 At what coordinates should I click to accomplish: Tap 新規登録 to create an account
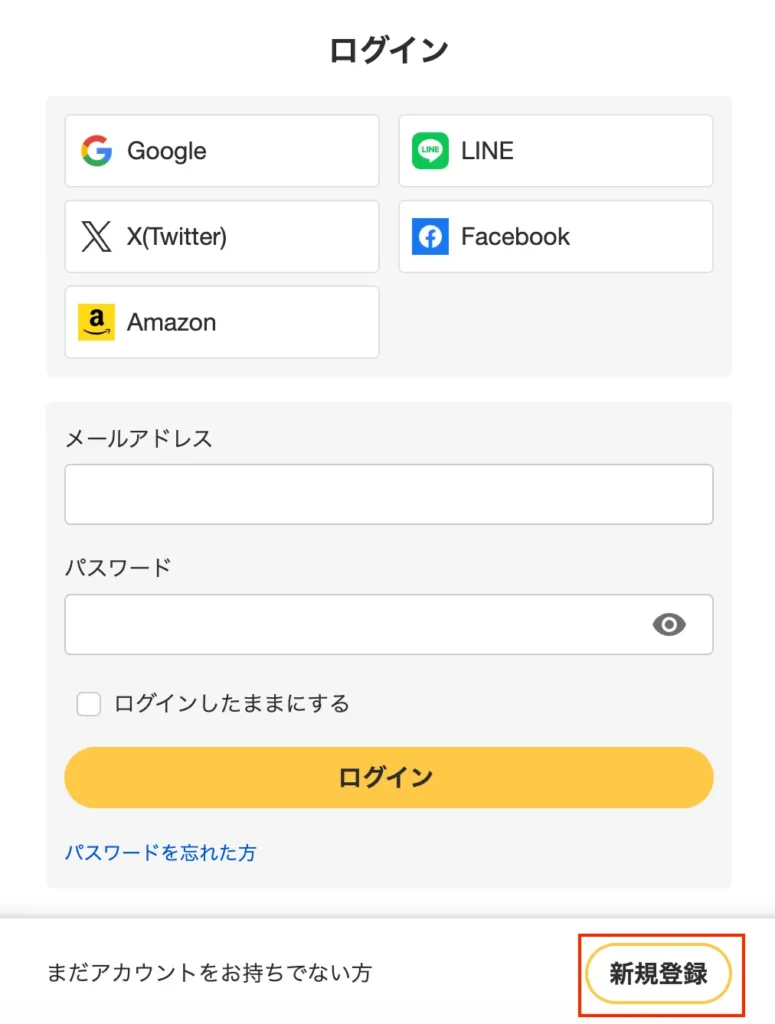point(658,974)
